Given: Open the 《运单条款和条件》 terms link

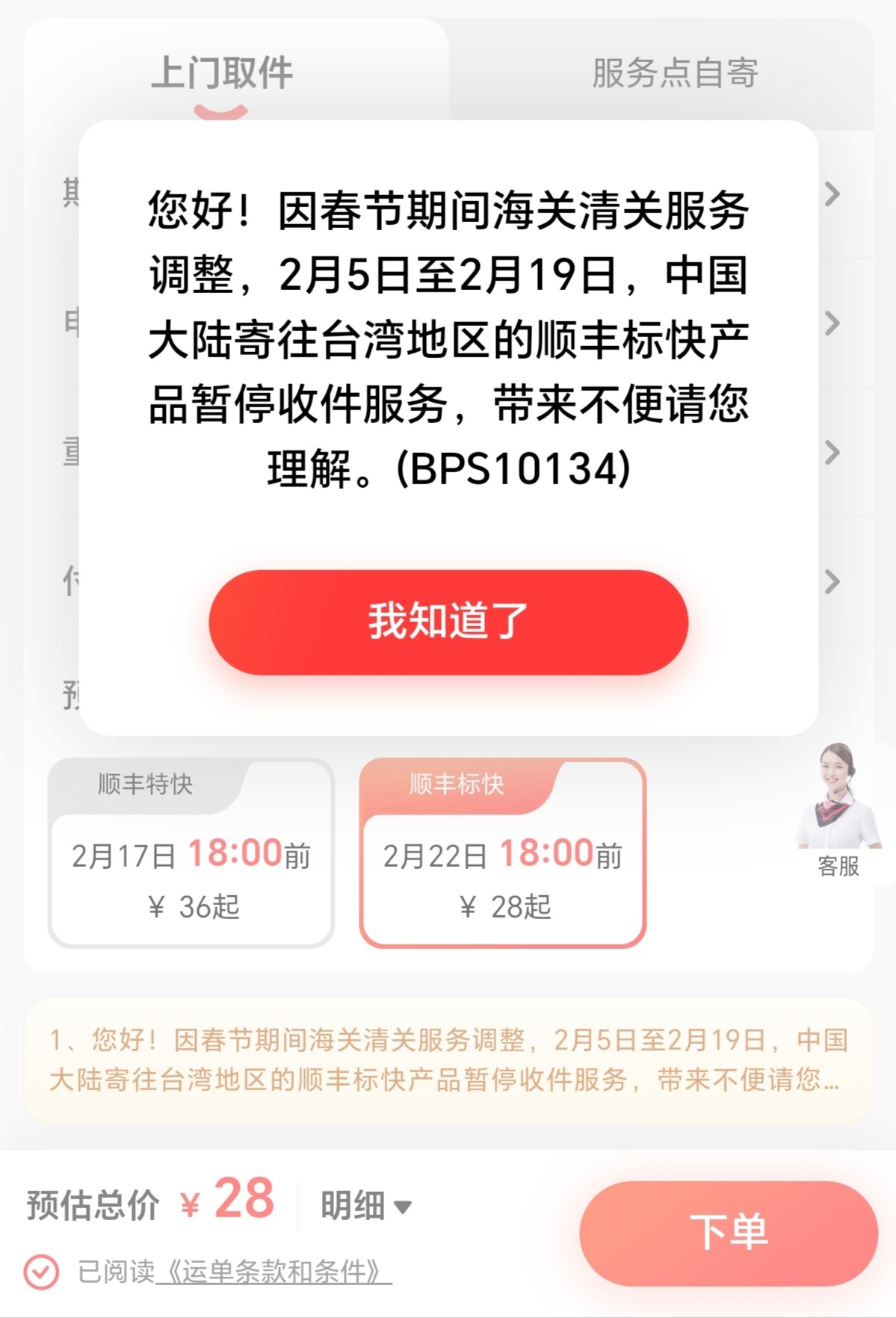Looking at the screenshot, I should click(x=272, y=1272).
